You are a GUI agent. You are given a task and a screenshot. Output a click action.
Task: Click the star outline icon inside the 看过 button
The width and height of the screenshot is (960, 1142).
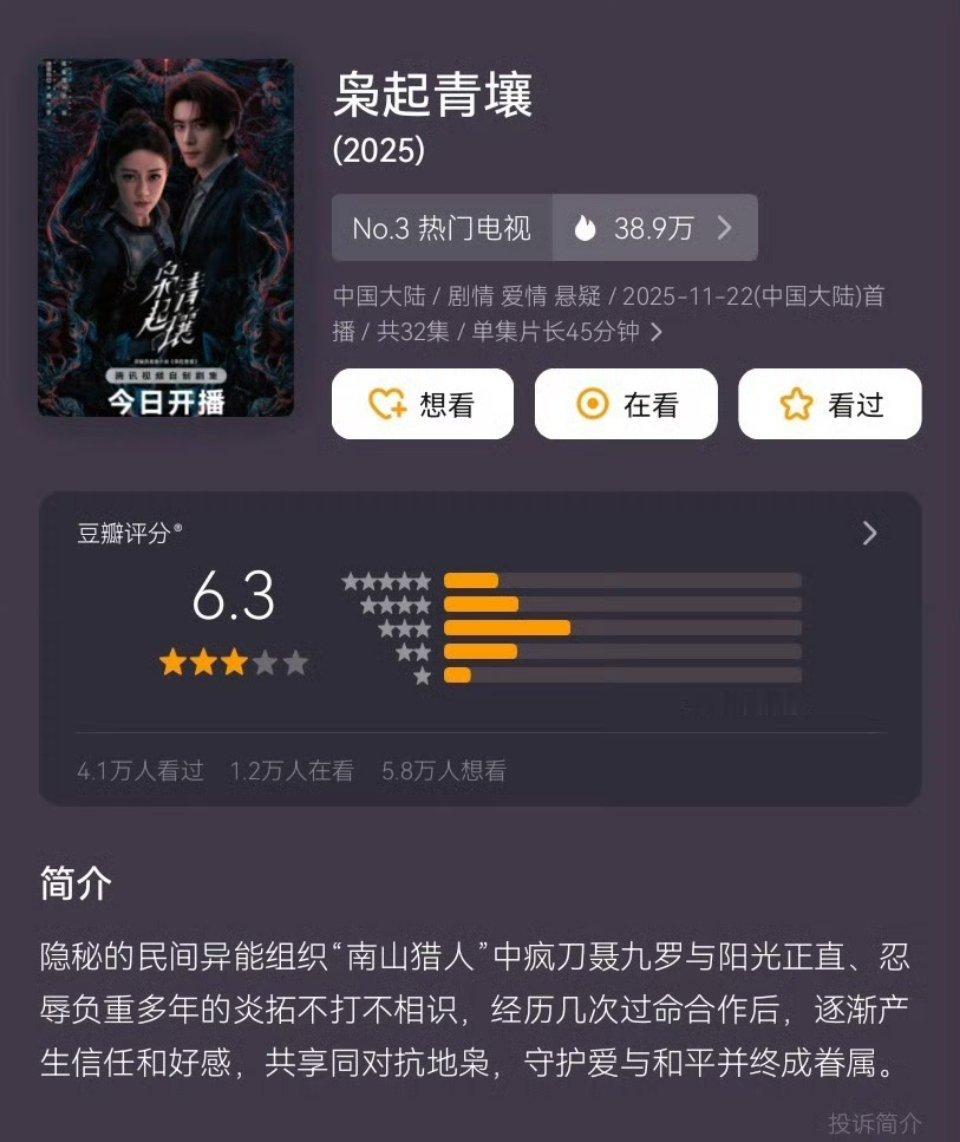click(x=795, y=404)
